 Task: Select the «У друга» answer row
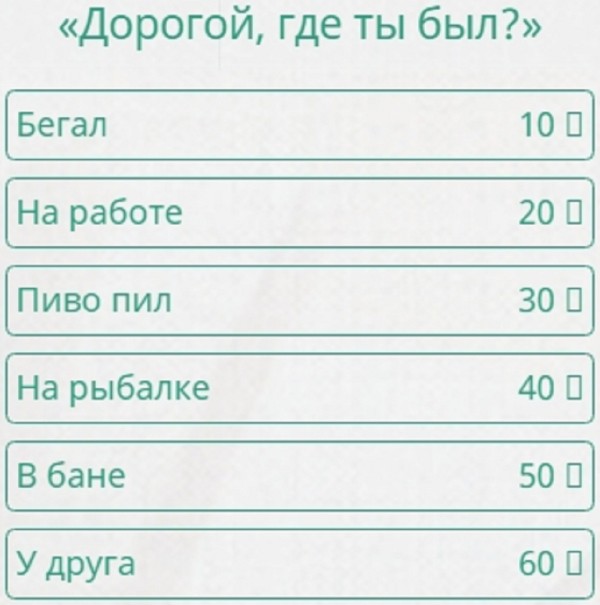(300, 564)
